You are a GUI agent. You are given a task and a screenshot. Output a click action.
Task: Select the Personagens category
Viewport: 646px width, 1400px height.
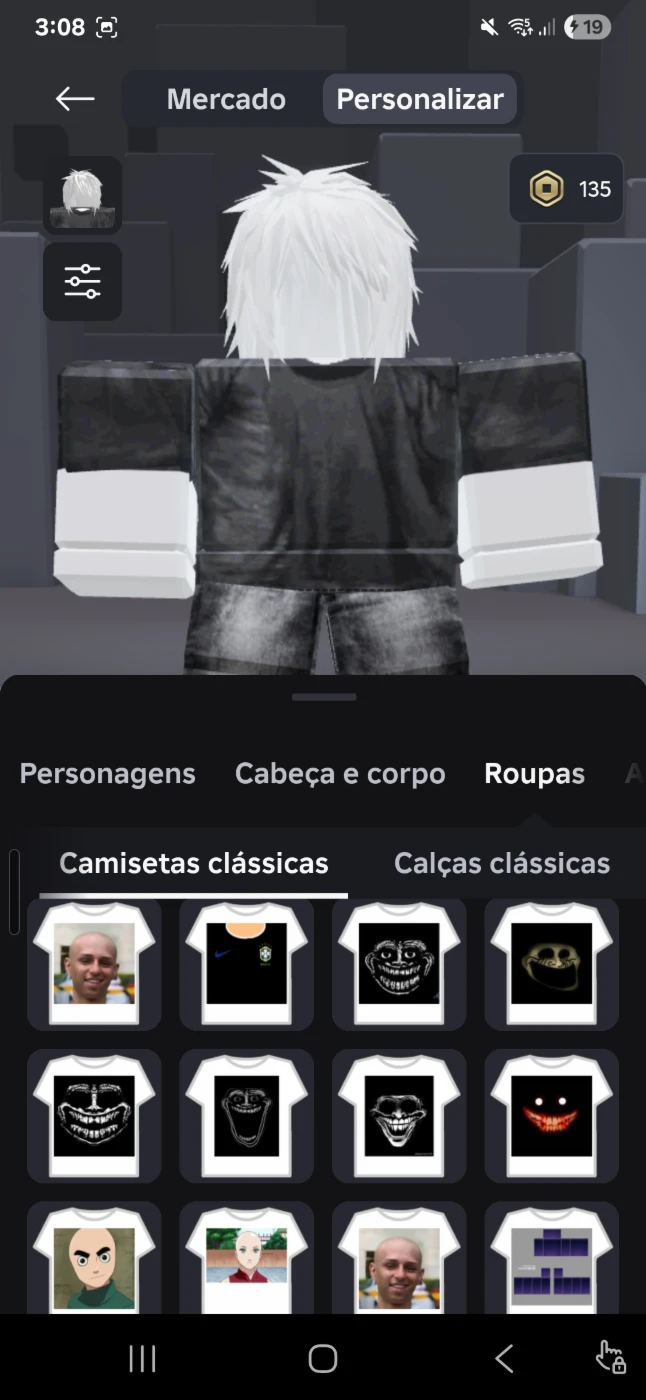click(108, 773)
